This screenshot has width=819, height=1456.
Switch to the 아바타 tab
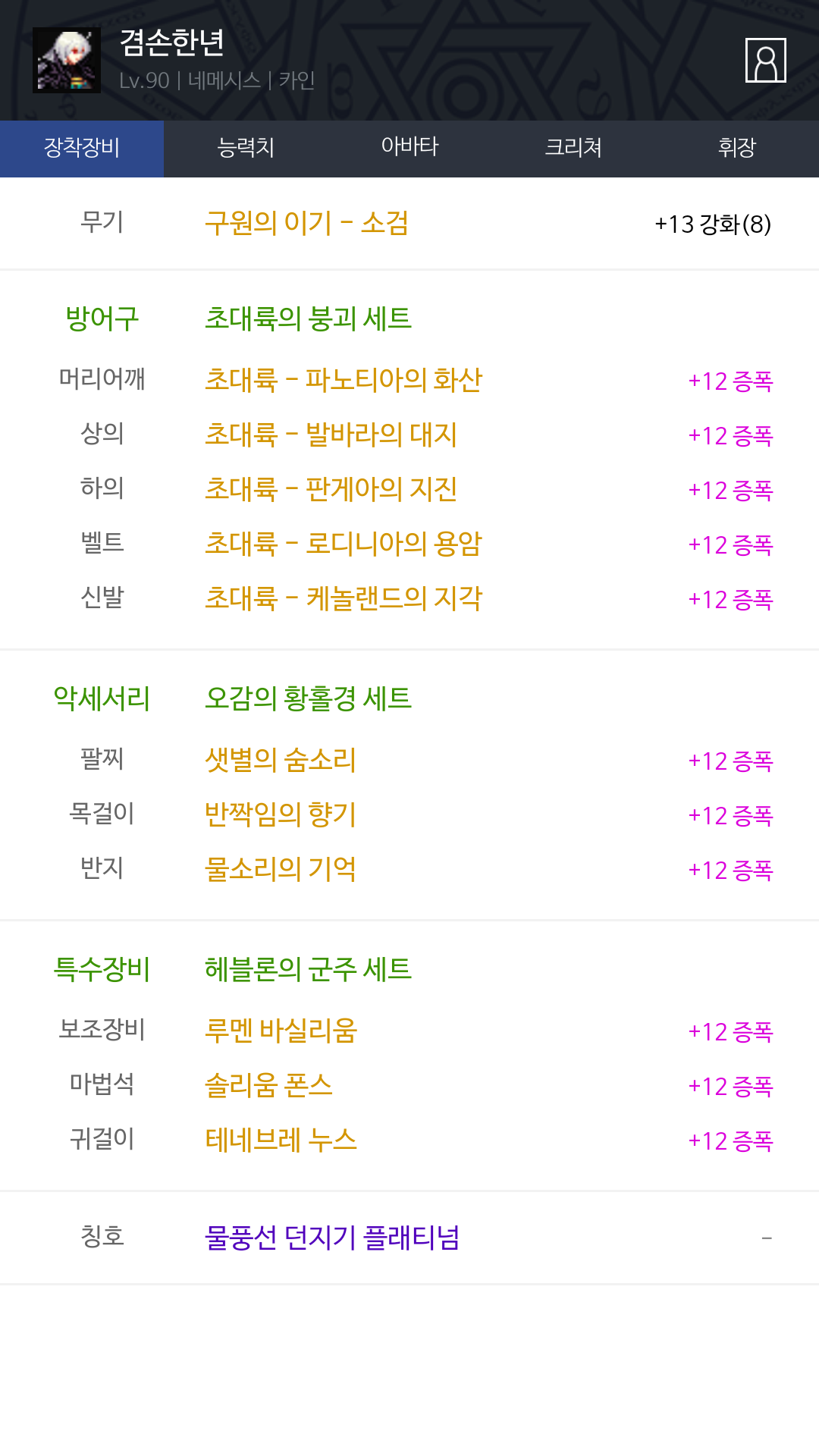pyautogui.click(x=409, y=149)
